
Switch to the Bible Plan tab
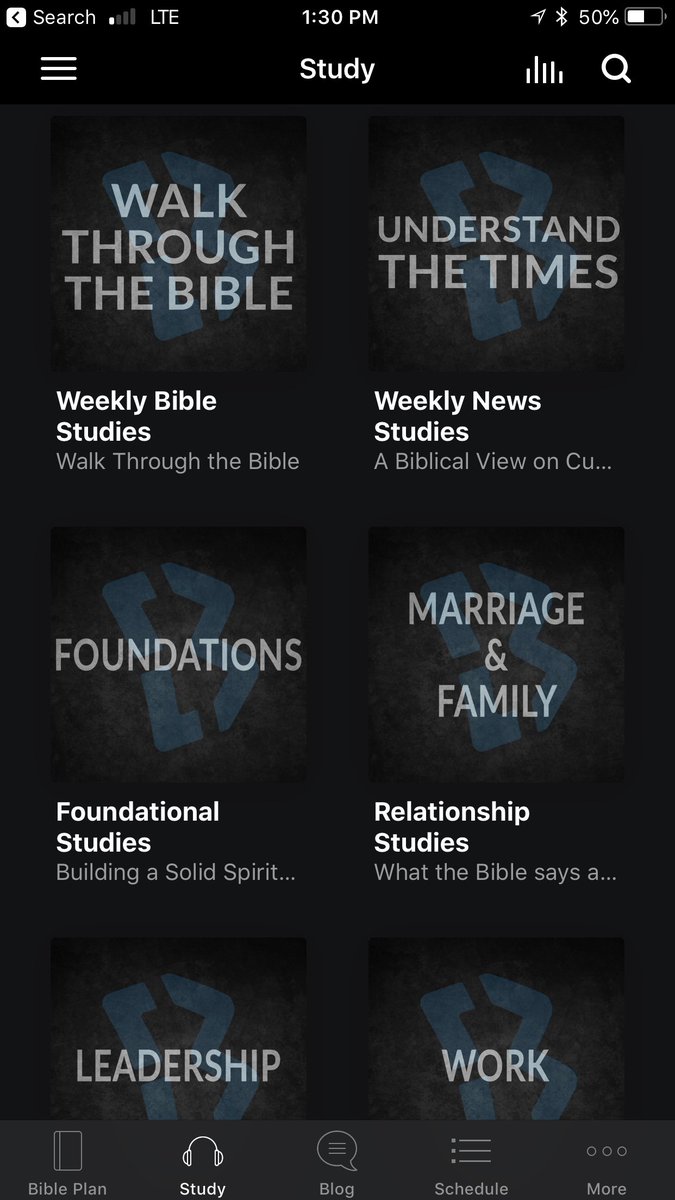pyautogui.click(x=67, y=1162)
